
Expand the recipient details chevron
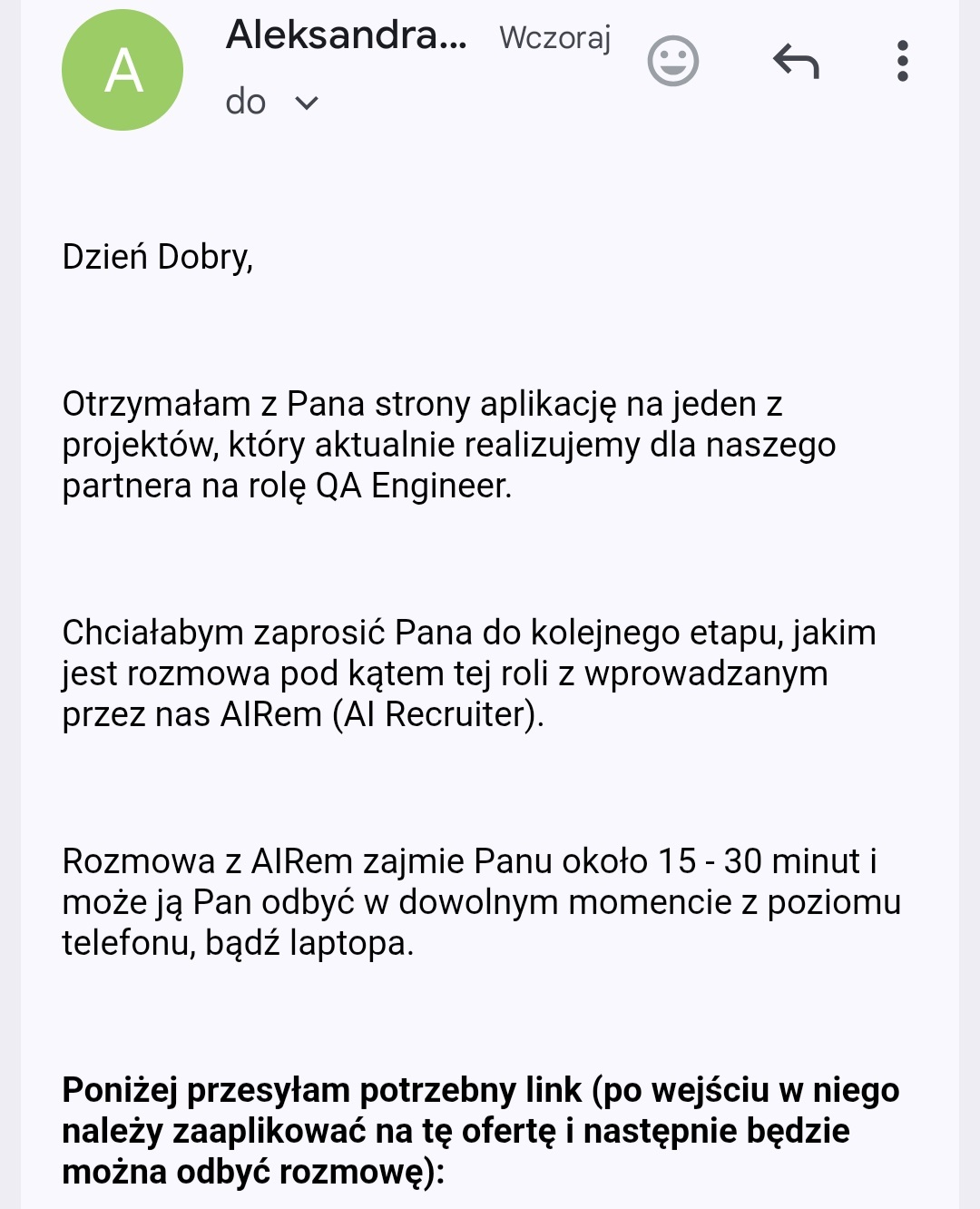(x=307, y=103)
